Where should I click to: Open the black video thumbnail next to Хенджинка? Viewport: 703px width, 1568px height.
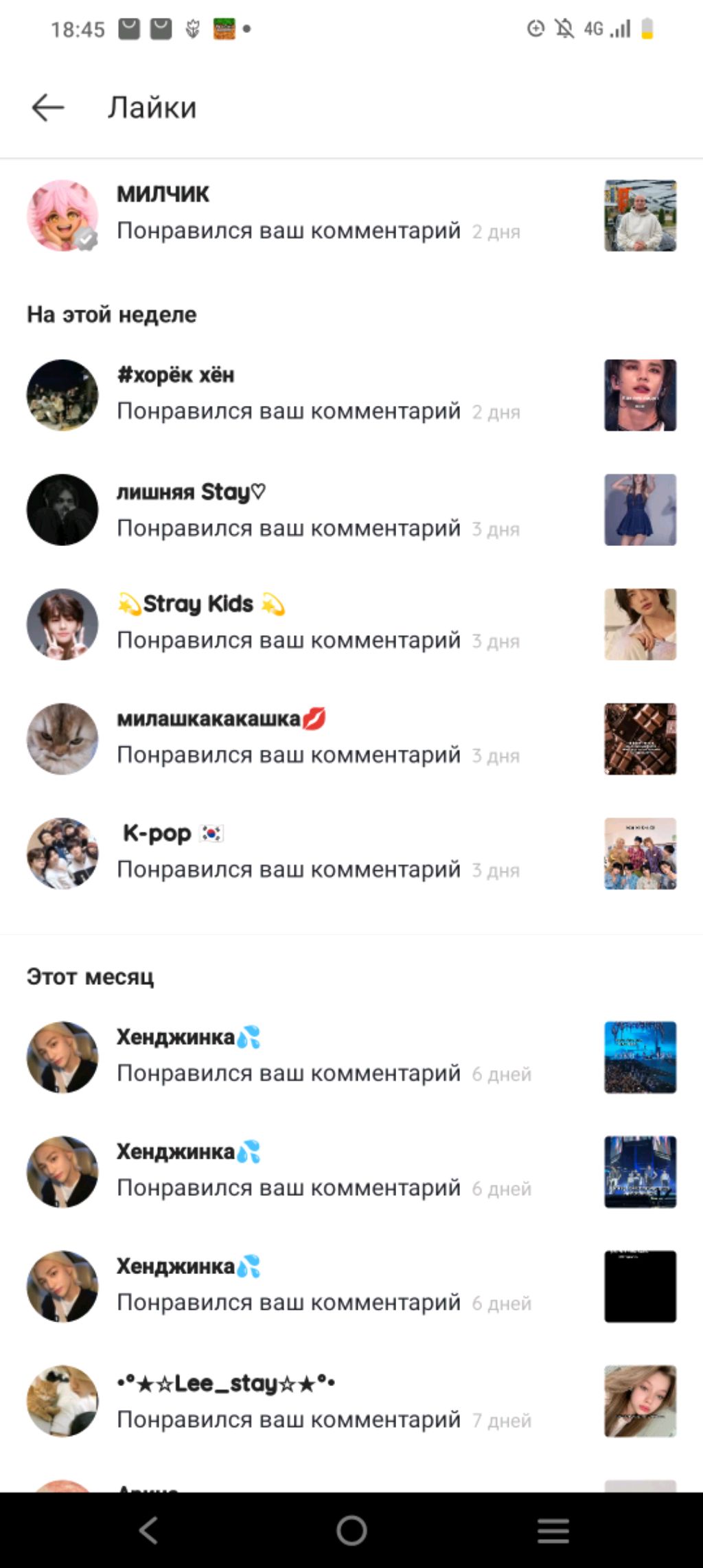pyautogui.click(x=640, y=1286)
